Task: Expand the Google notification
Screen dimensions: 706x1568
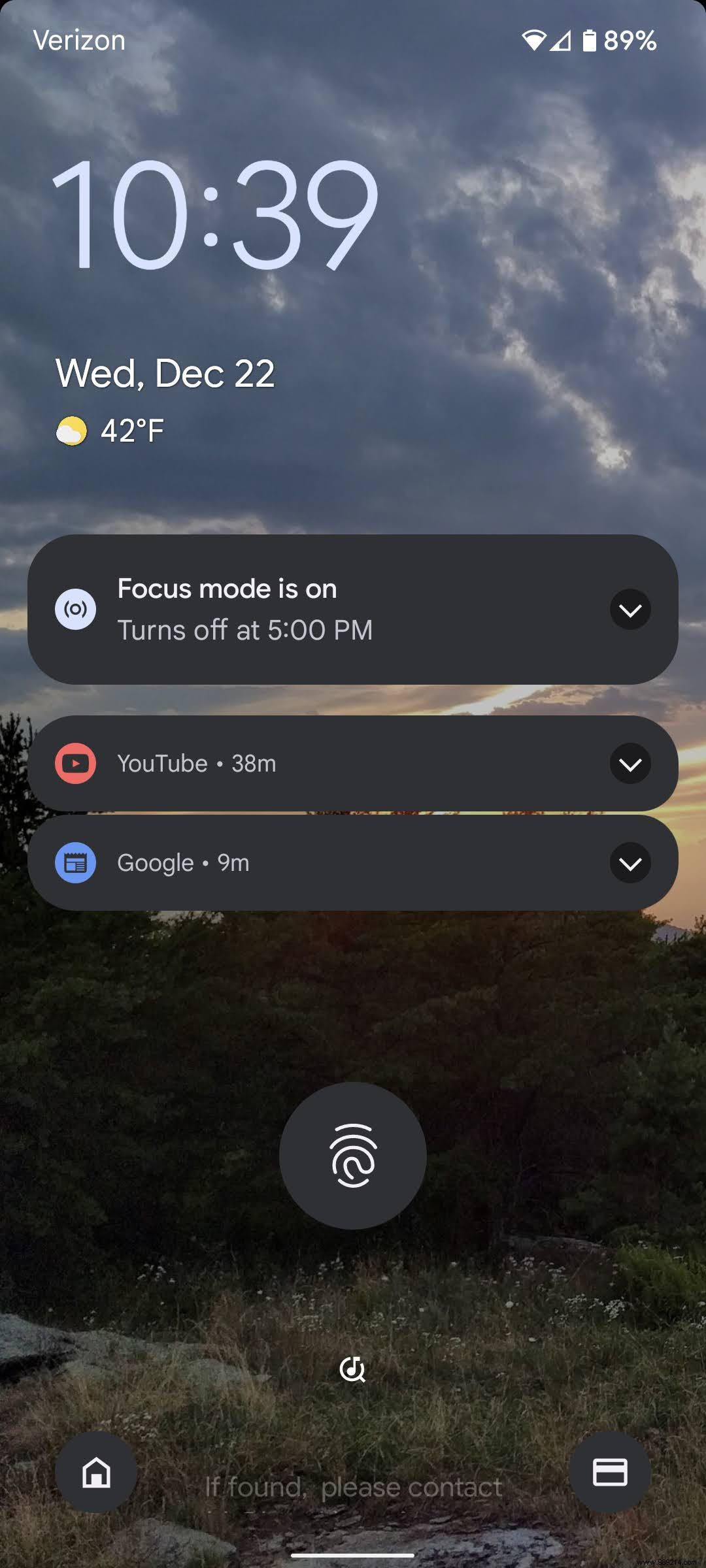Action: coord(630,862)
